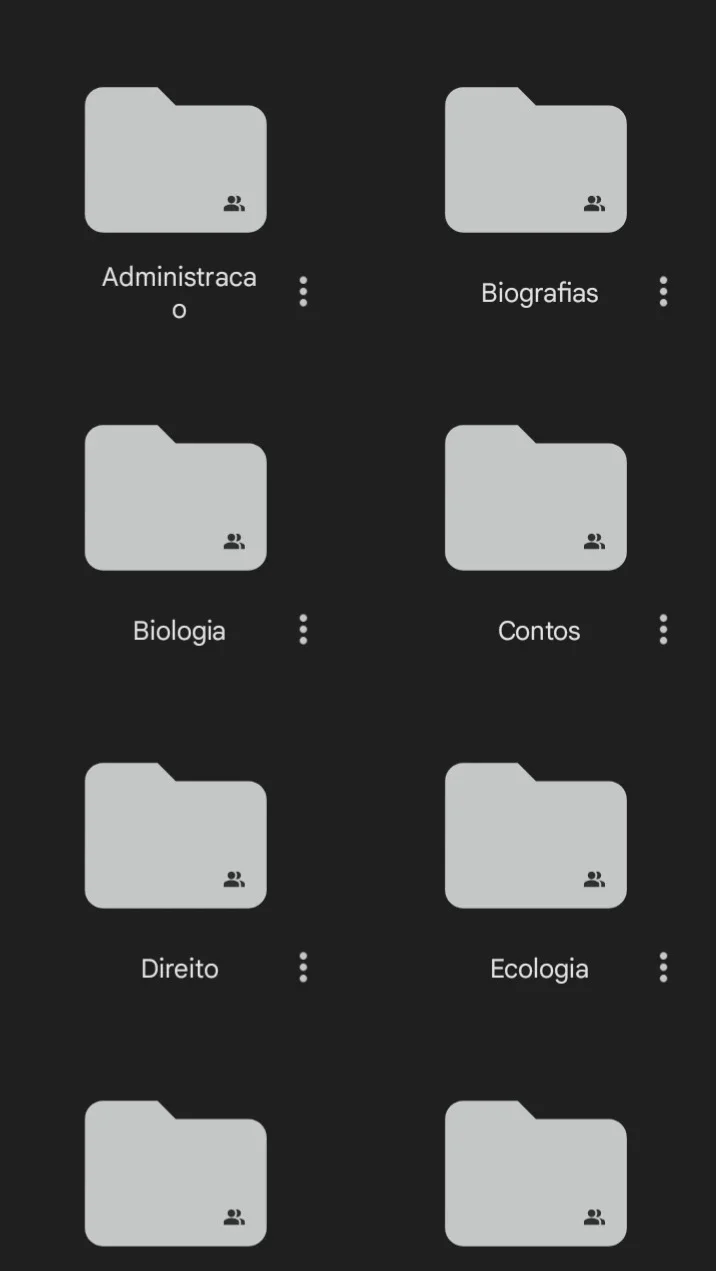The height and width of the screenshot is (1271, 716).
Task: Open the Contos folder
Action: 535,498
